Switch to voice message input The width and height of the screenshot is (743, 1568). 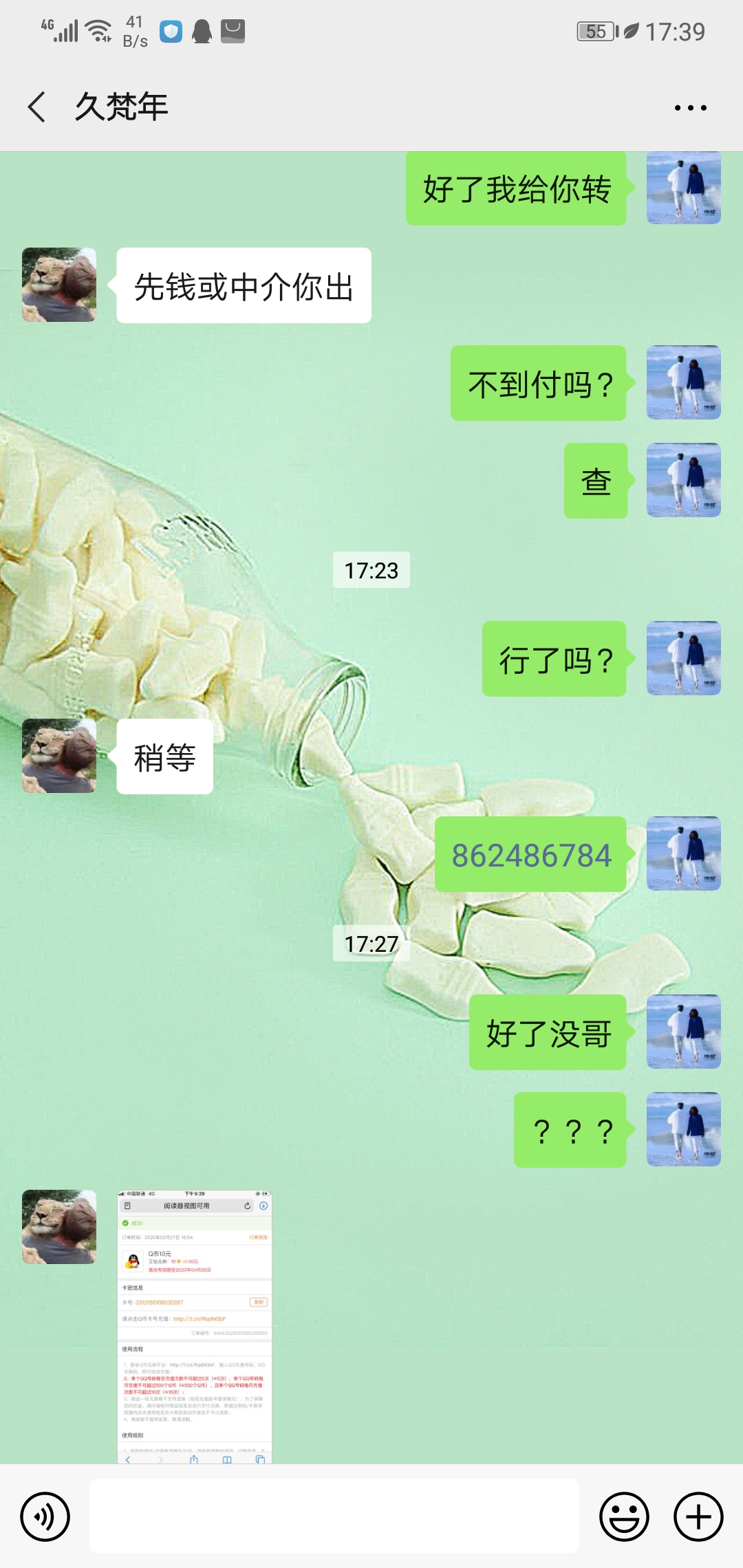tap(45, 1517)
